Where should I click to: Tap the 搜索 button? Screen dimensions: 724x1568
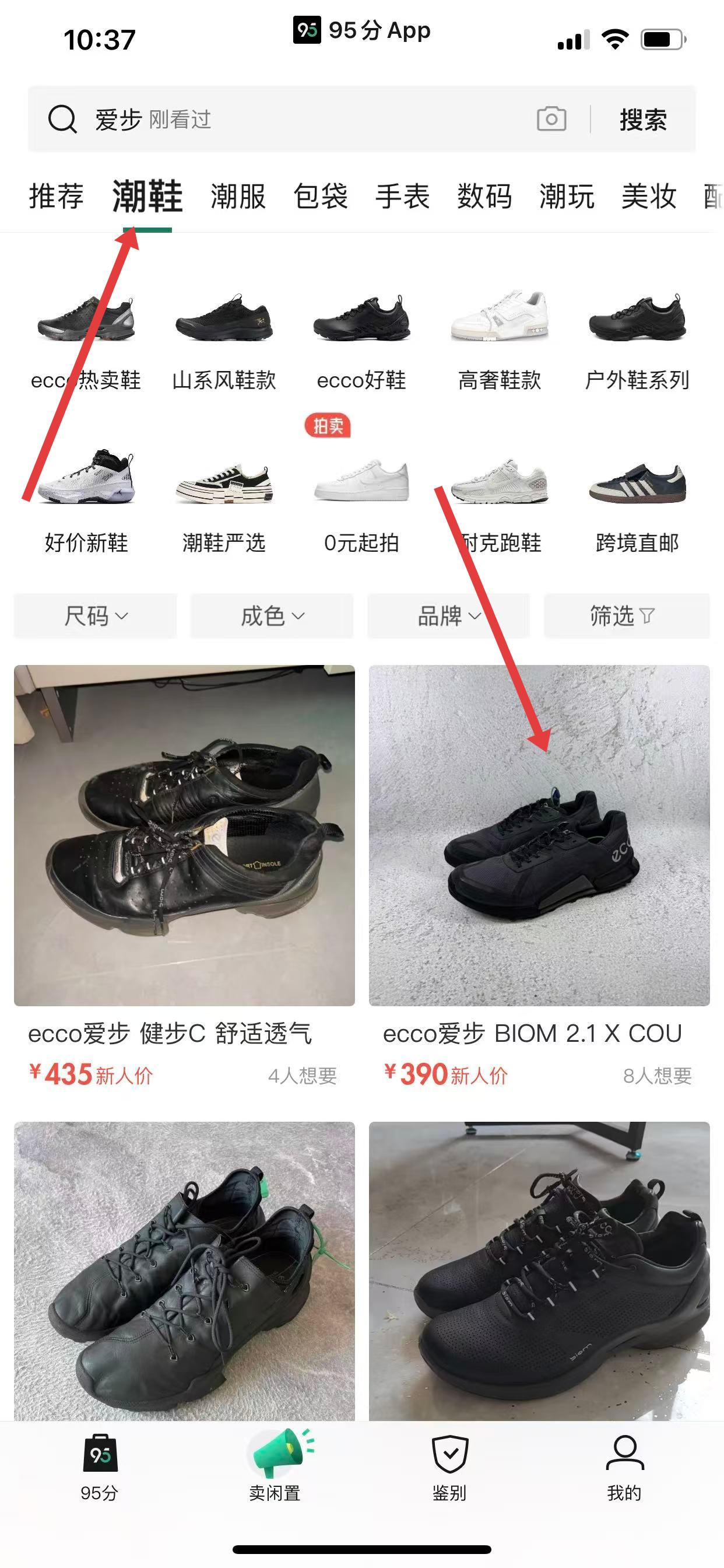coord(643,120)
